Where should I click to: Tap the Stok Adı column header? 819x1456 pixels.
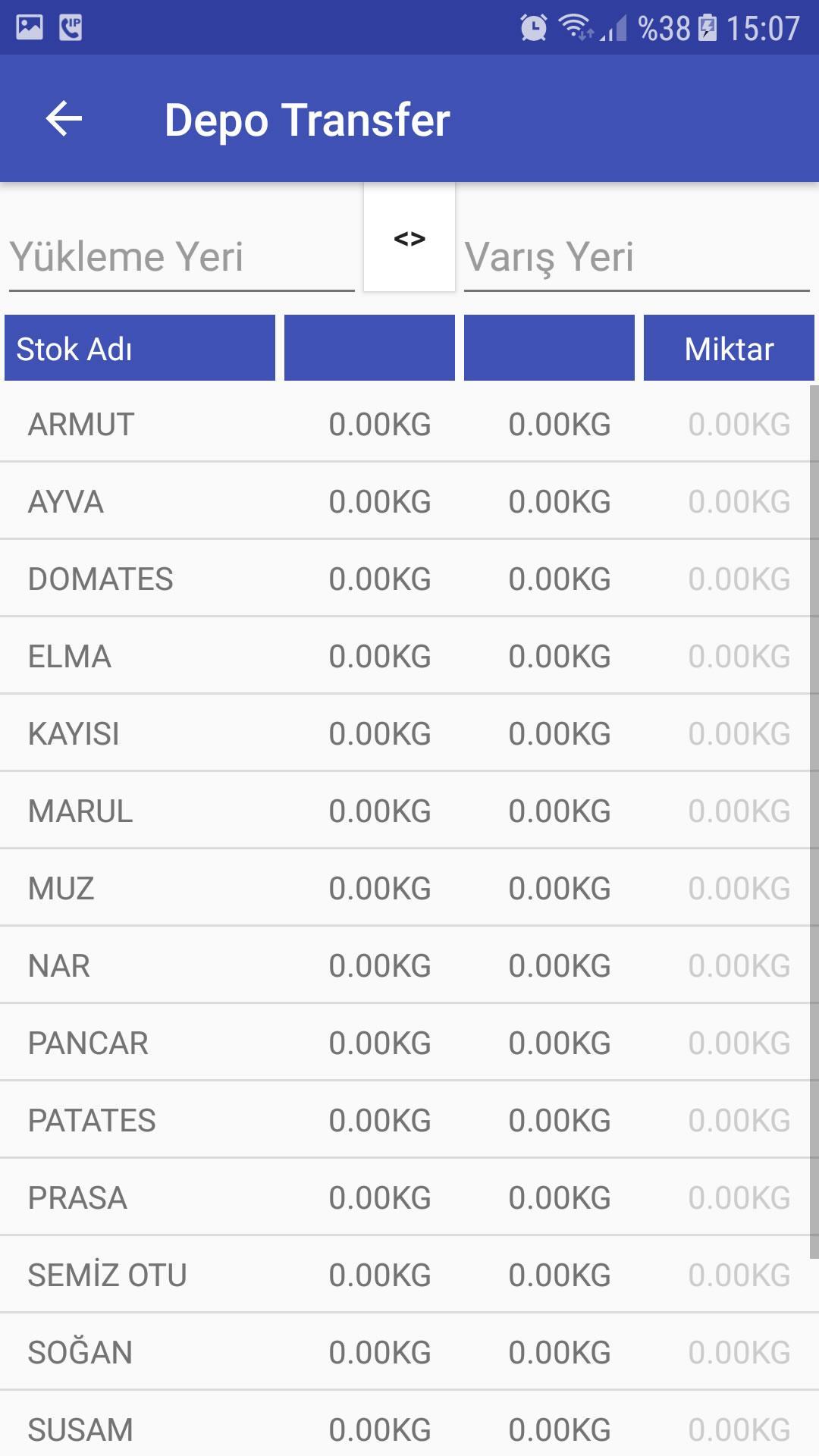140,348
